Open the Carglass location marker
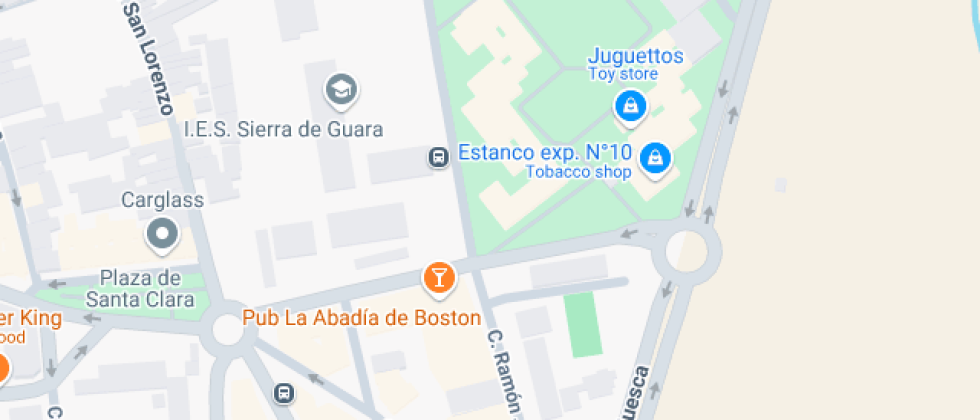 [162, 236]
